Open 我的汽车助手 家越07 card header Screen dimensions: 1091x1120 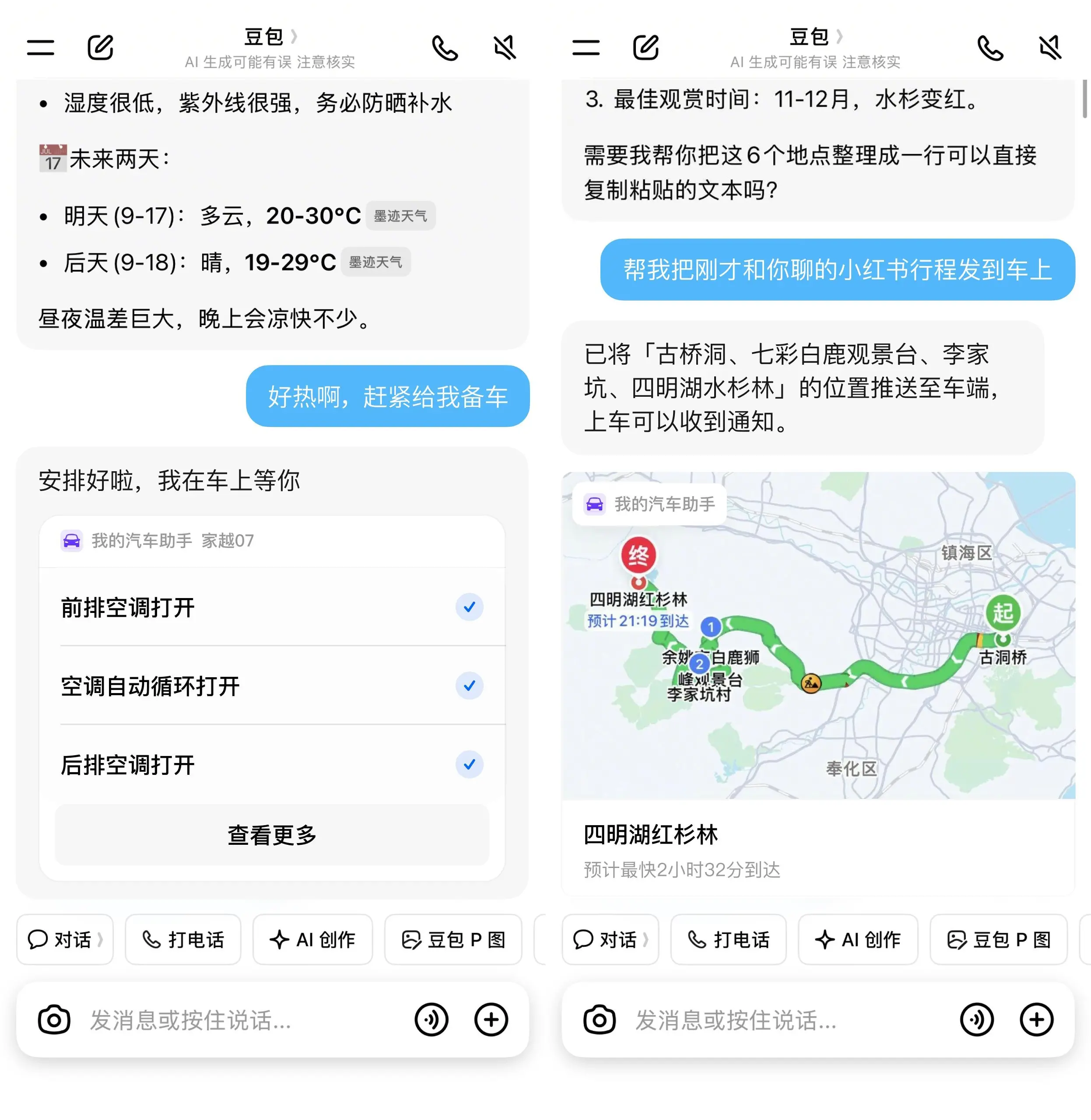(272, 541)
